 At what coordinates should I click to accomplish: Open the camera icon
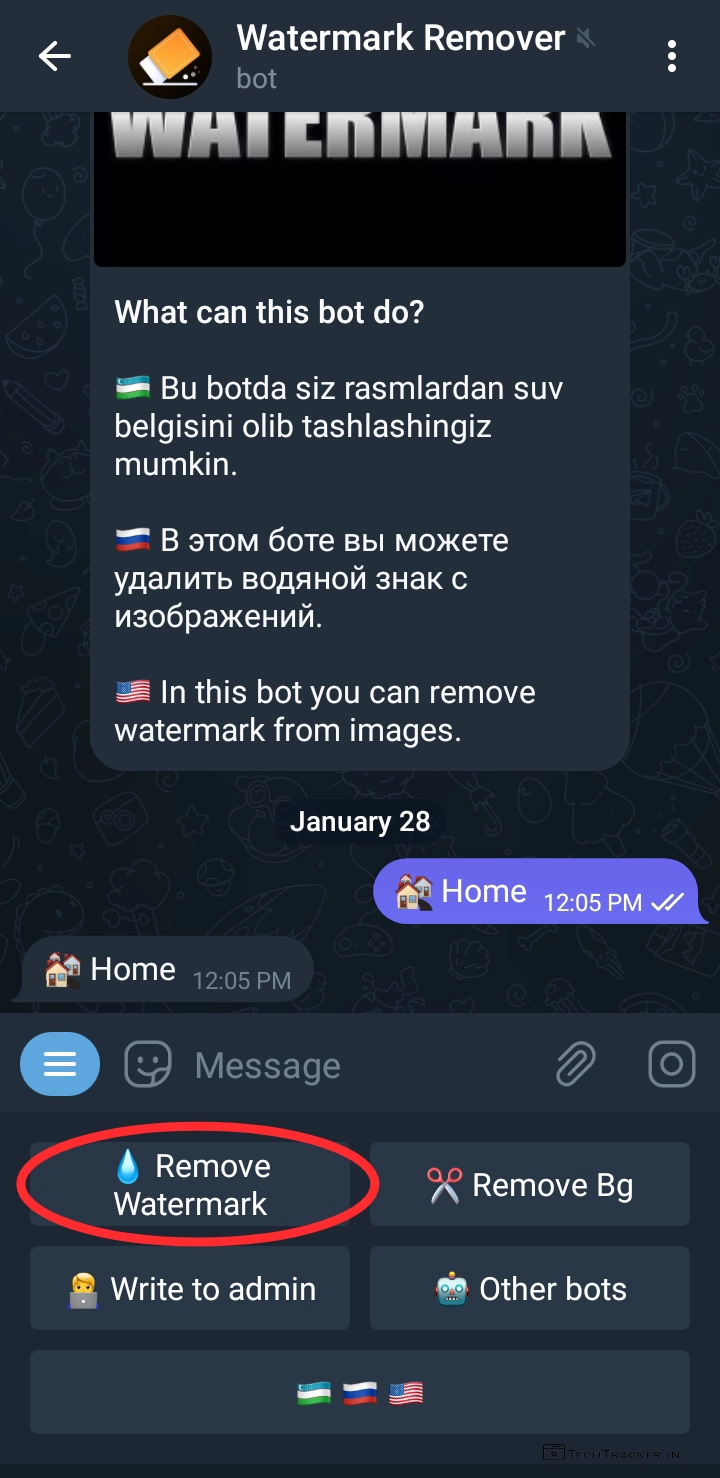(x=672, y=1065)
